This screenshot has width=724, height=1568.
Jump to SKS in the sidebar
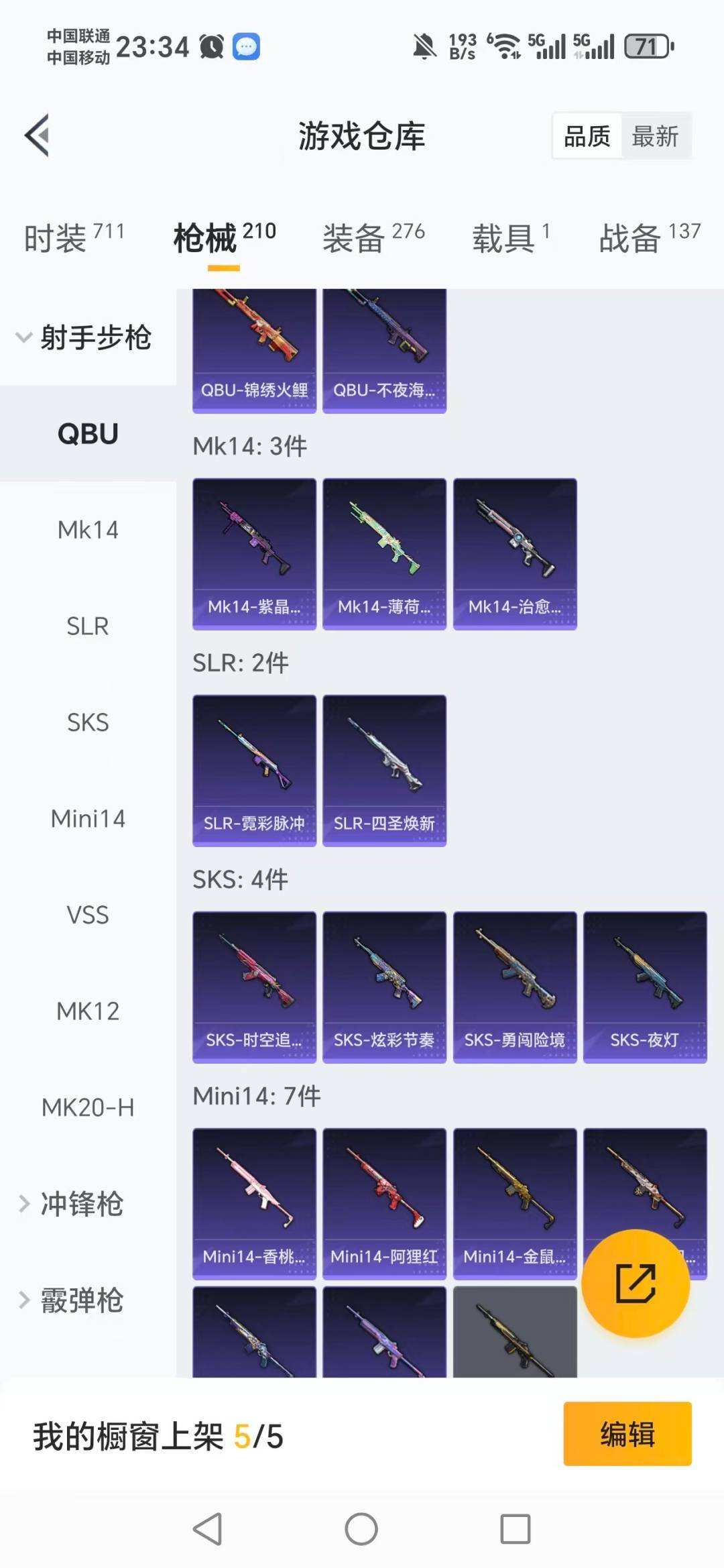point(88,722)
